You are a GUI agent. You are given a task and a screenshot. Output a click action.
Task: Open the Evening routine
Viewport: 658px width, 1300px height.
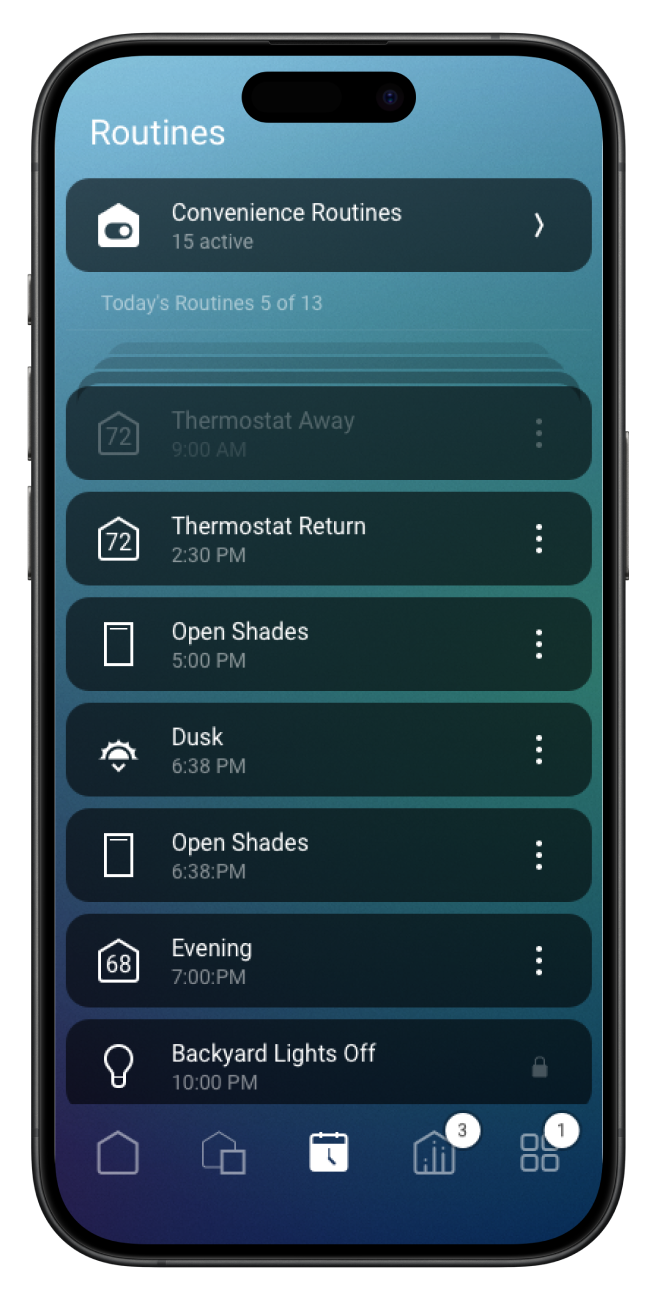click(300, 961)
